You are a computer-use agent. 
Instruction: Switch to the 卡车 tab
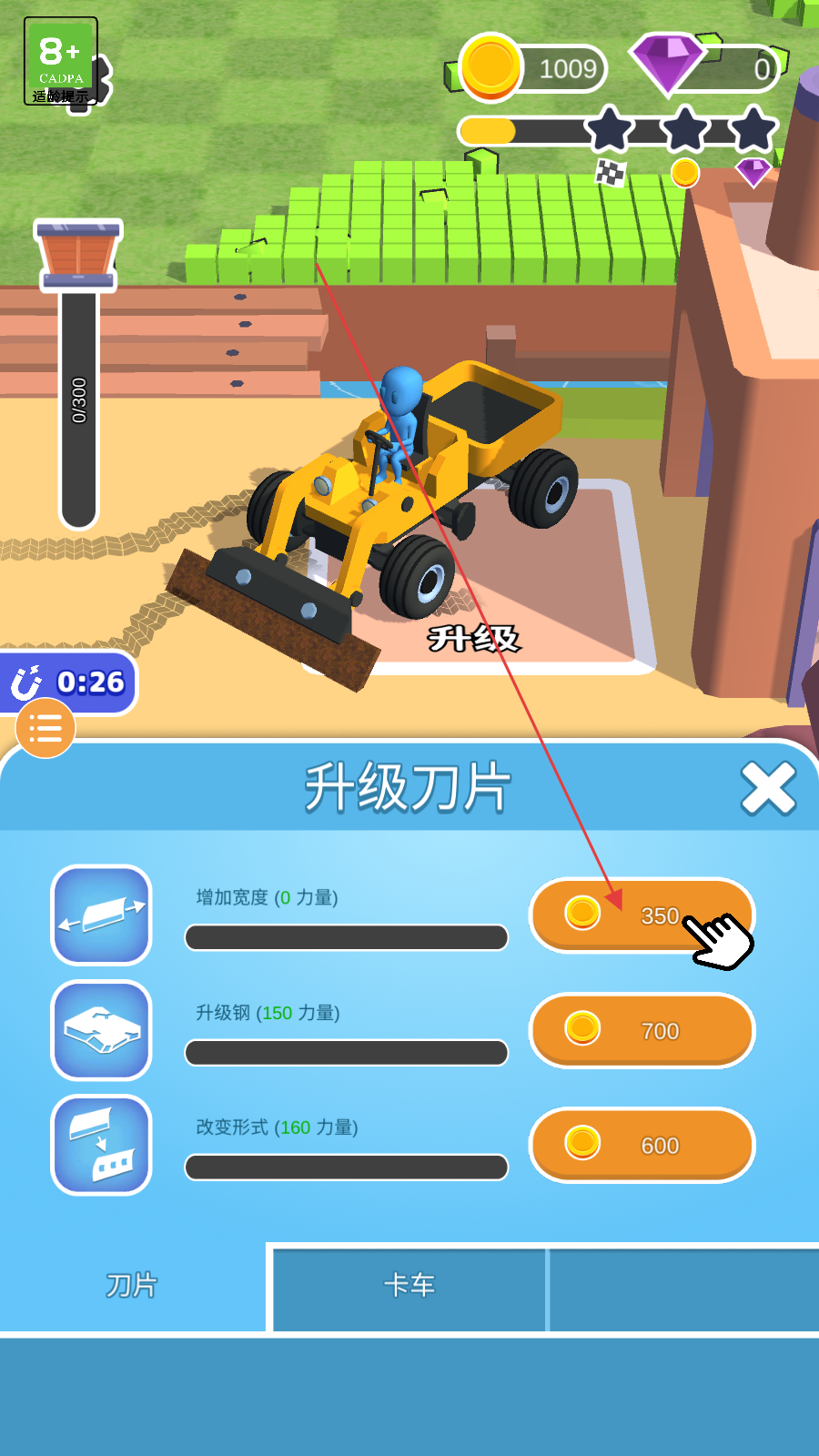click(409, 1286)
